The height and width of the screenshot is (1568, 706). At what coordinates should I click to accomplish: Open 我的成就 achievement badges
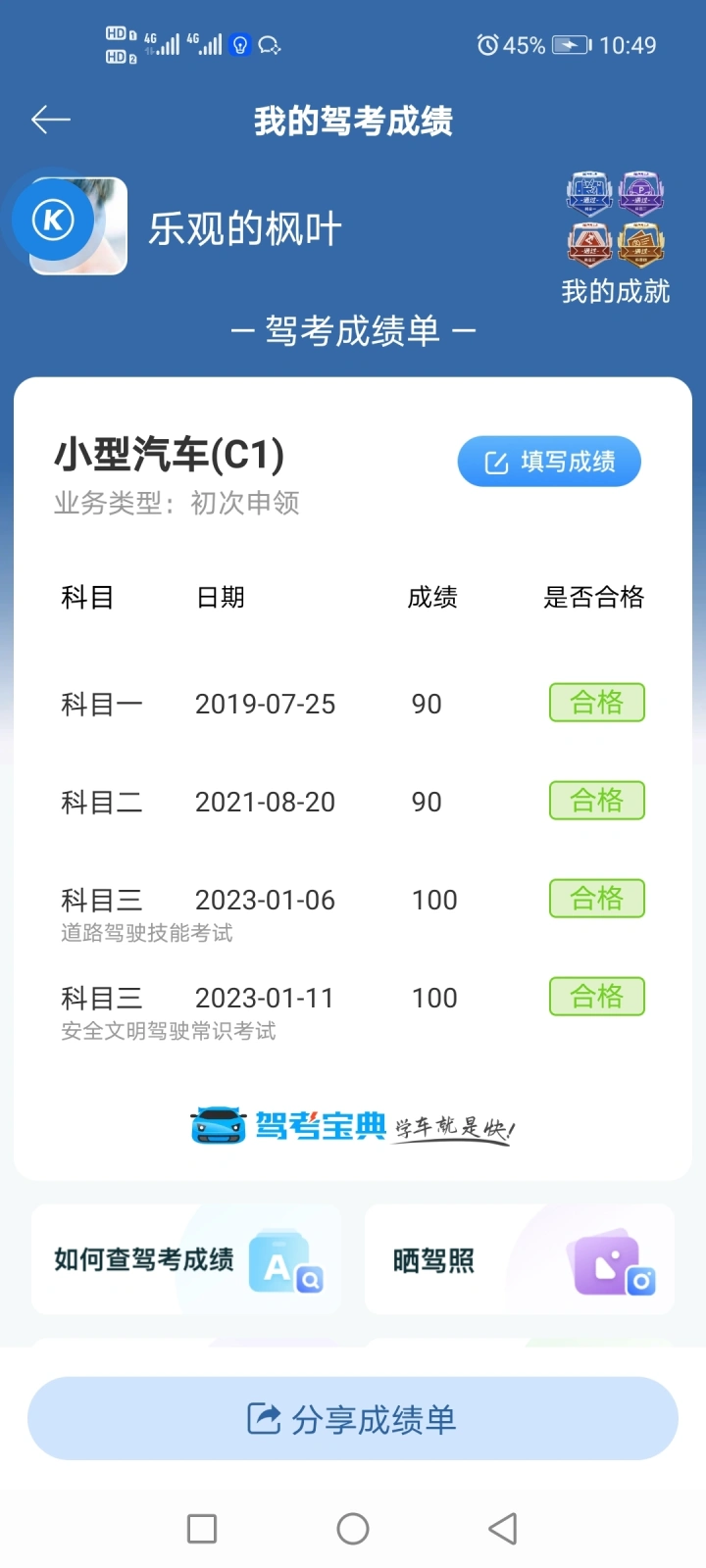tap(616, 239)
